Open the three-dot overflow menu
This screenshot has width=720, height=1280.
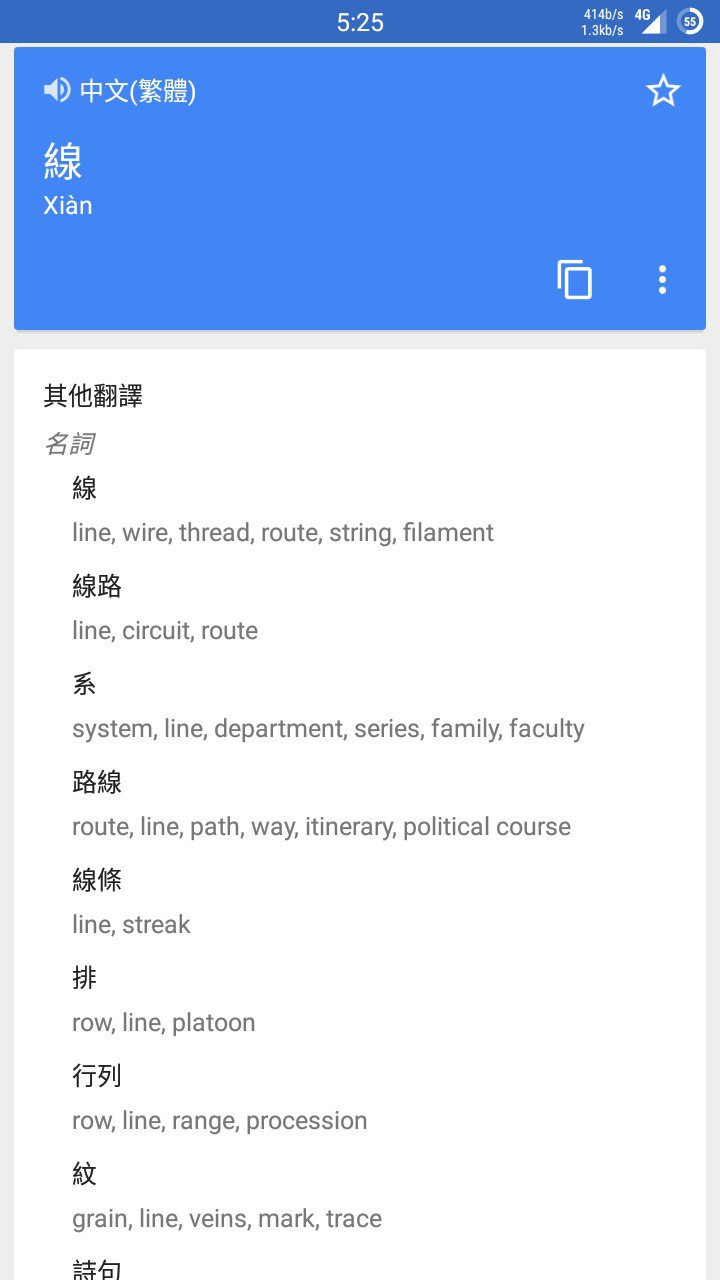[662, 279]
